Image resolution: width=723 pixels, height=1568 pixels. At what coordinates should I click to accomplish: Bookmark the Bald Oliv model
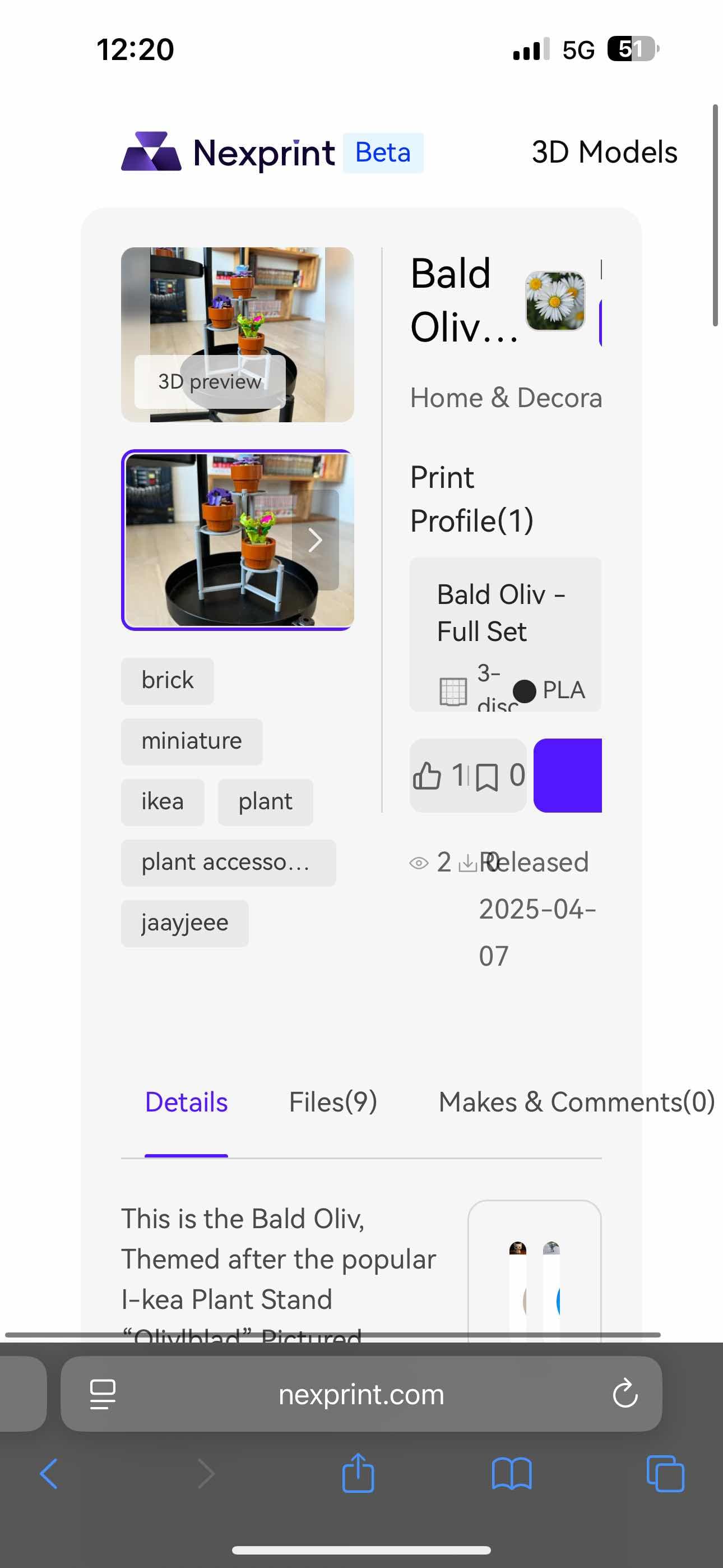click(487, 777)
